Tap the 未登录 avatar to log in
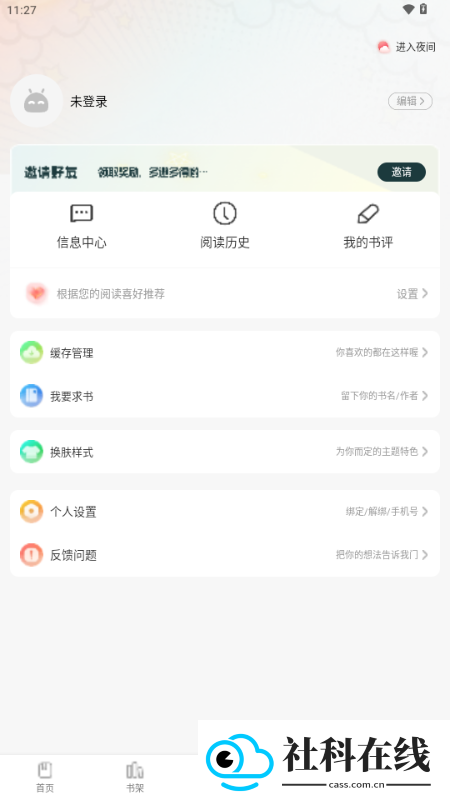Image resolution: width=450 pixels, height=800 pixels. pos(36,101)
